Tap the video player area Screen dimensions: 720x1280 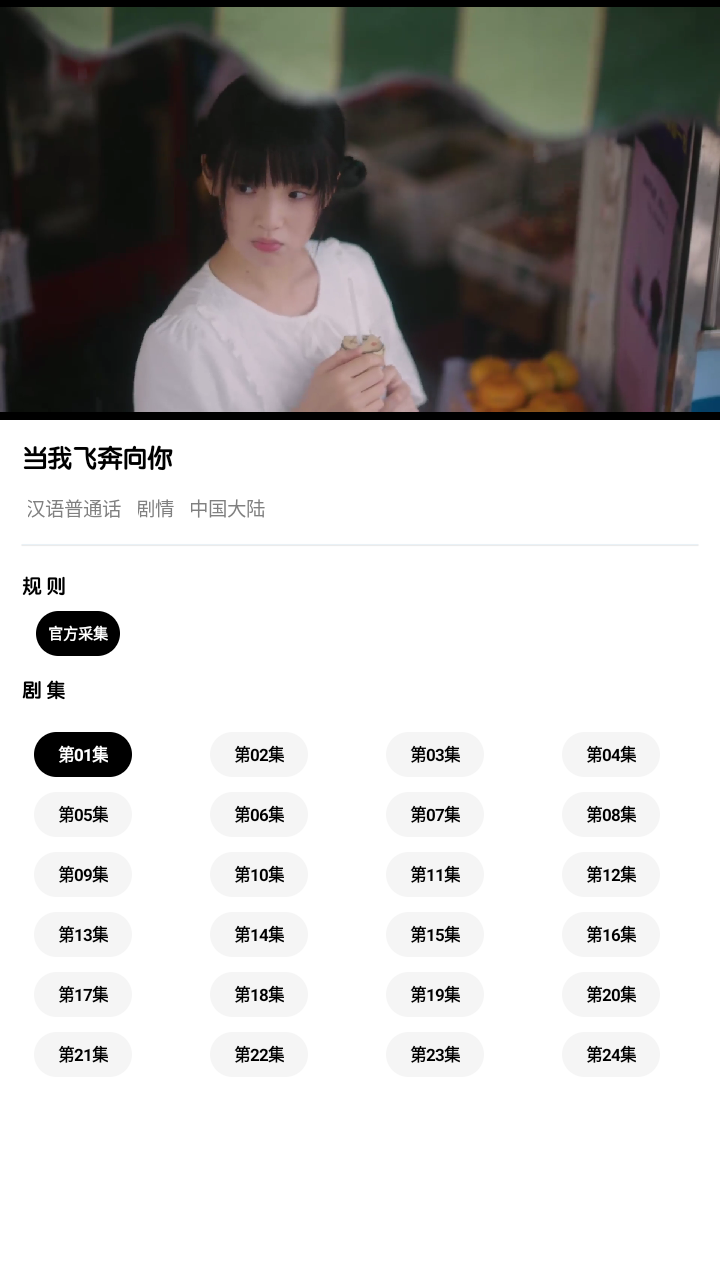[360, 210]
